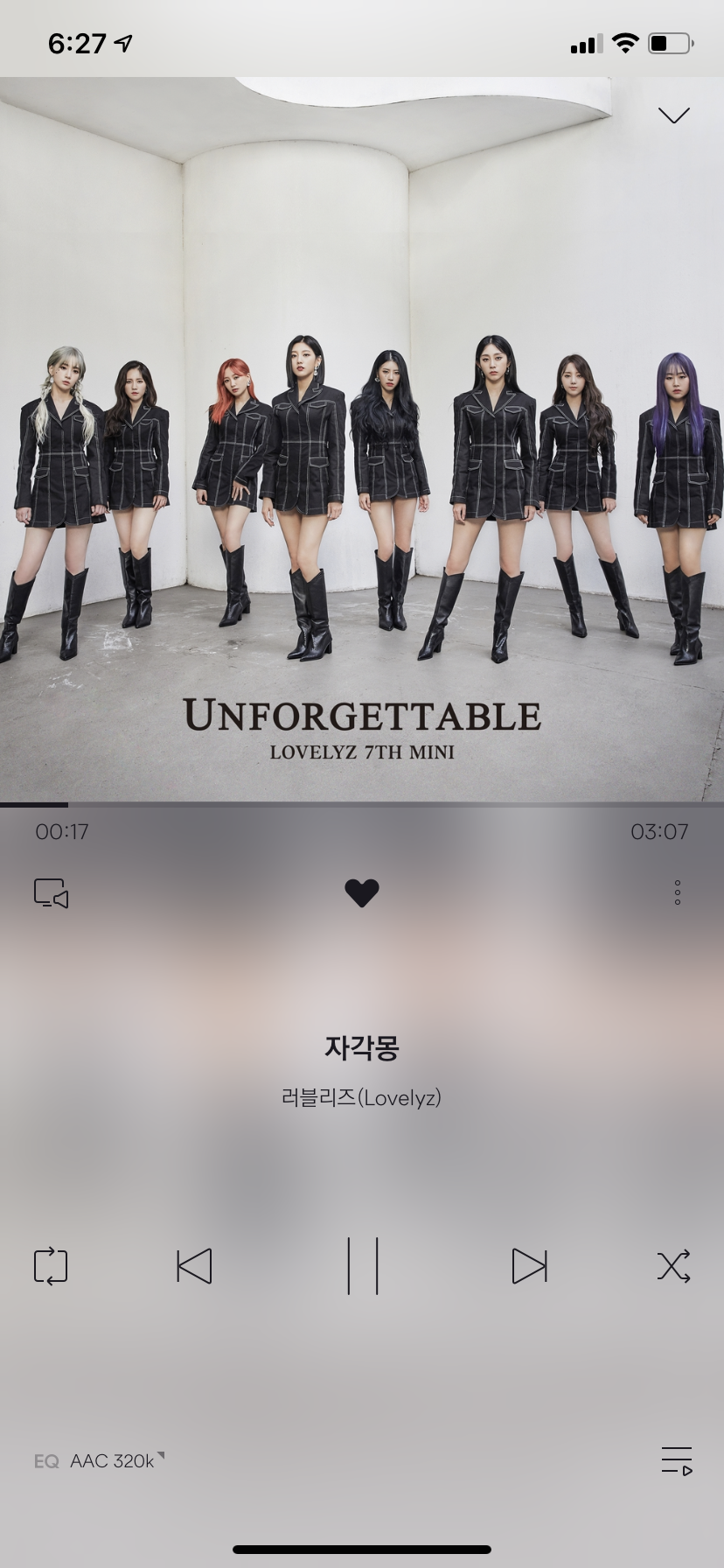
Task: Skip to the previous track
Action: 194,1266
